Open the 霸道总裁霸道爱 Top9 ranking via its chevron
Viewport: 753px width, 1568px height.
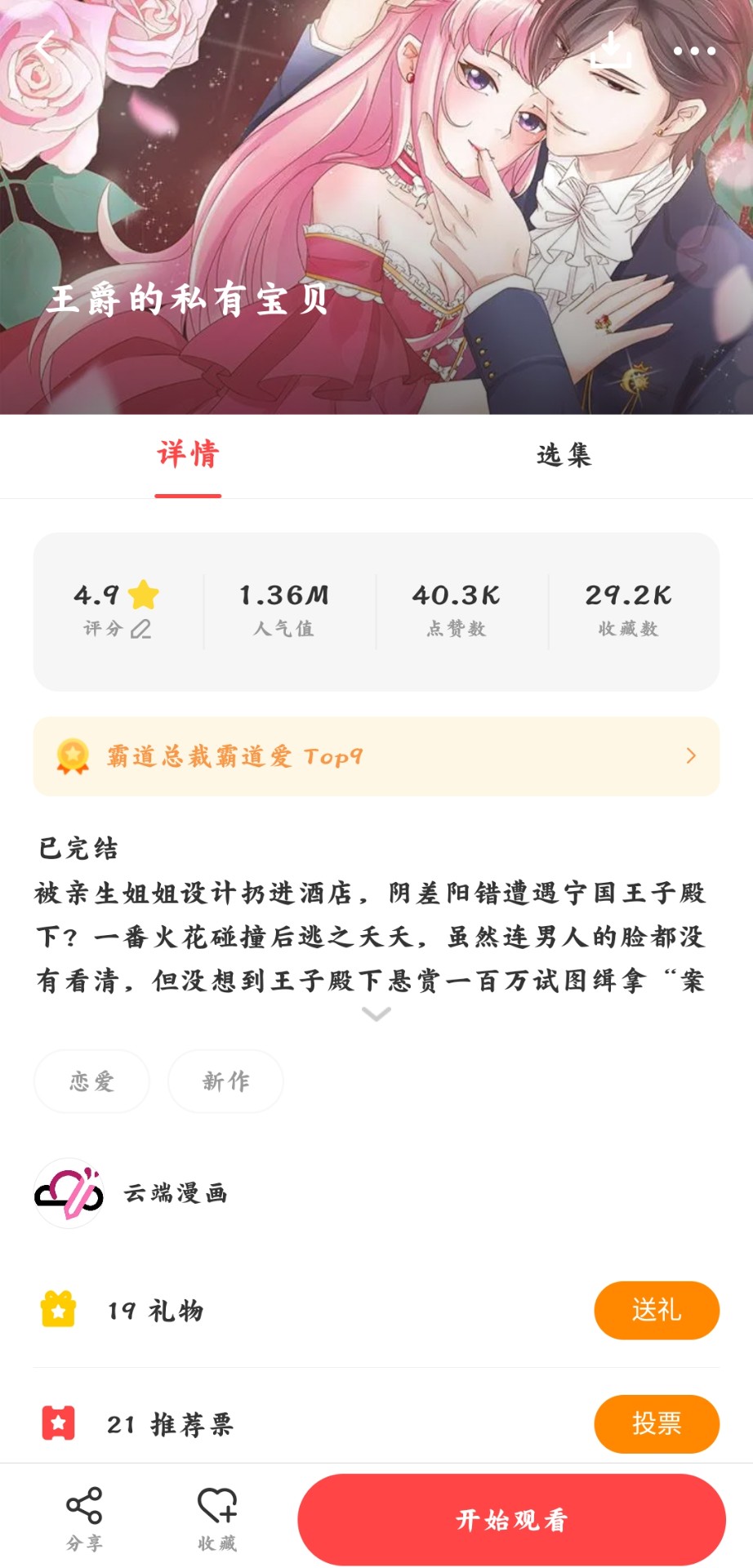point(690,755)
